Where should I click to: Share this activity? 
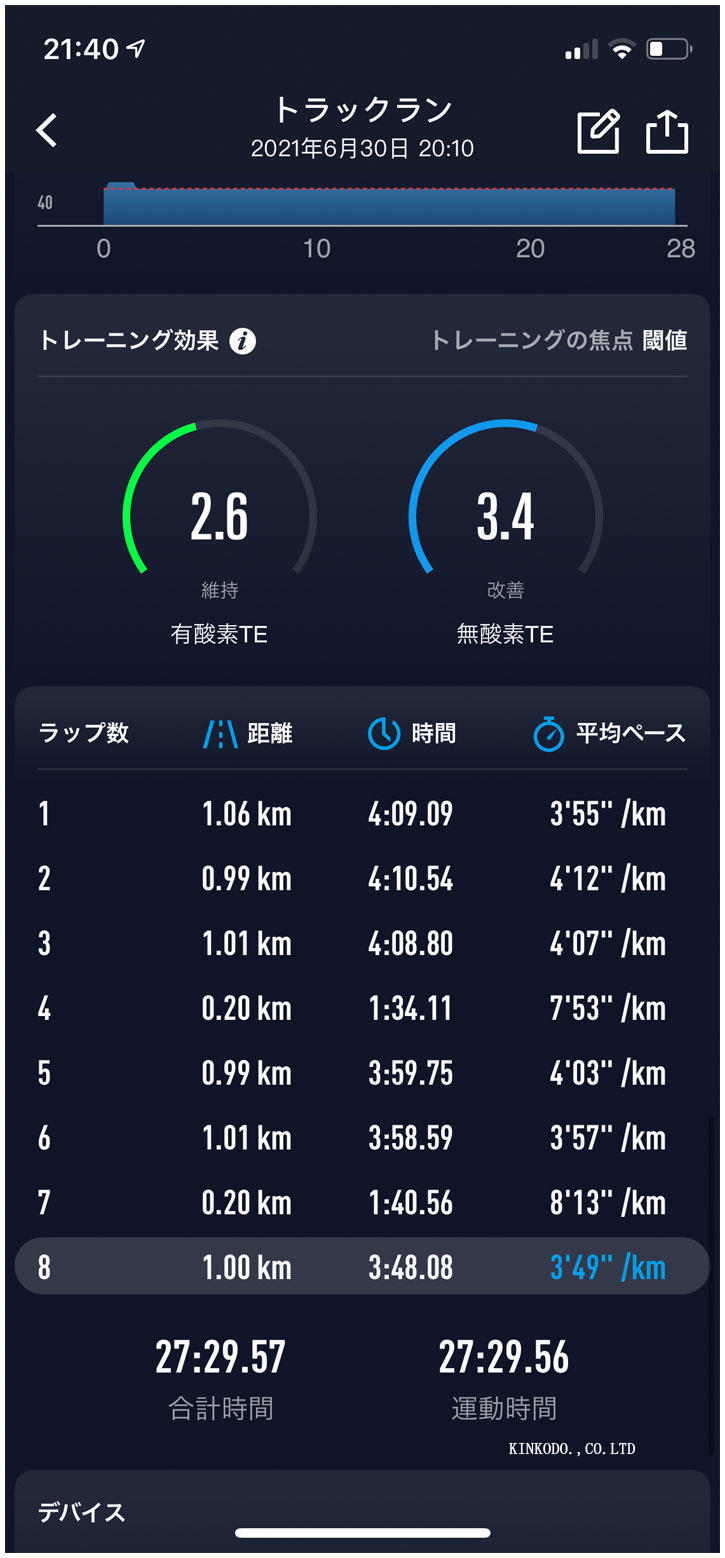coord(667,131)
